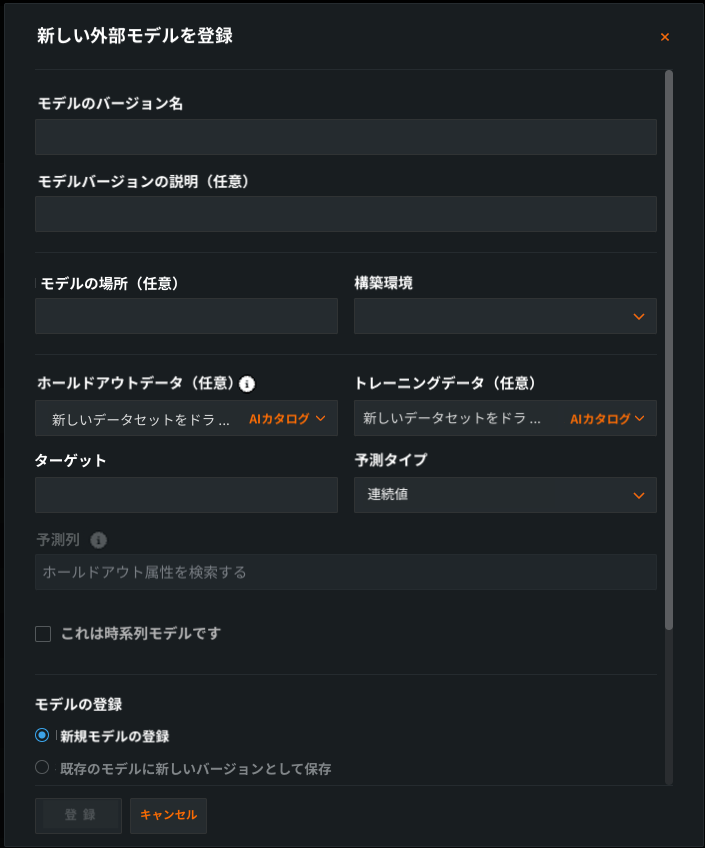This screenshot has height=848, width=705.
Task: Select the モデルの場所 input box
Action: (186, 316)
